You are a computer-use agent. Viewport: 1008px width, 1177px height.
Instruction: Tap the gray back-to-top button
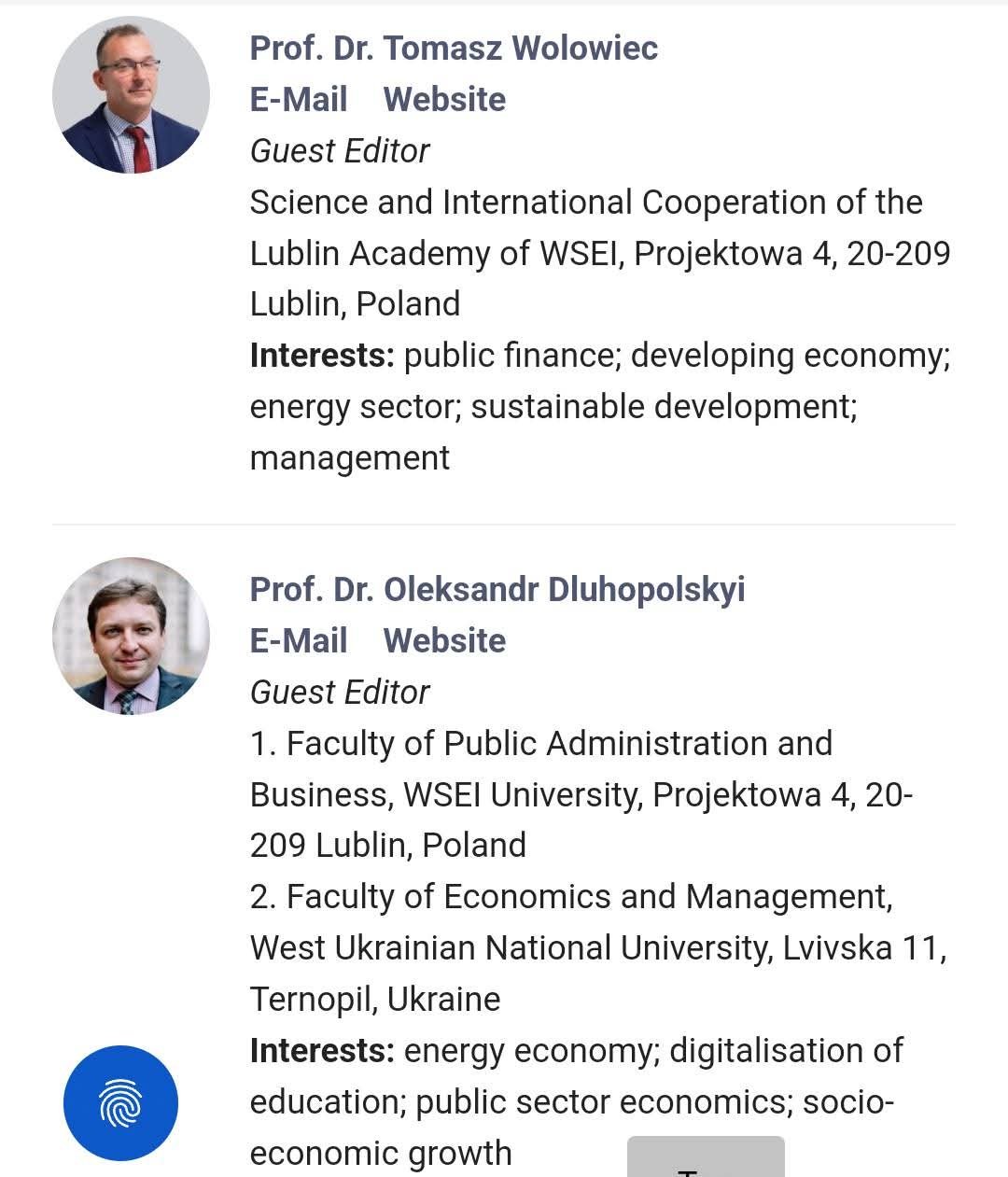pyautogui.click(x=705, y=1158)
